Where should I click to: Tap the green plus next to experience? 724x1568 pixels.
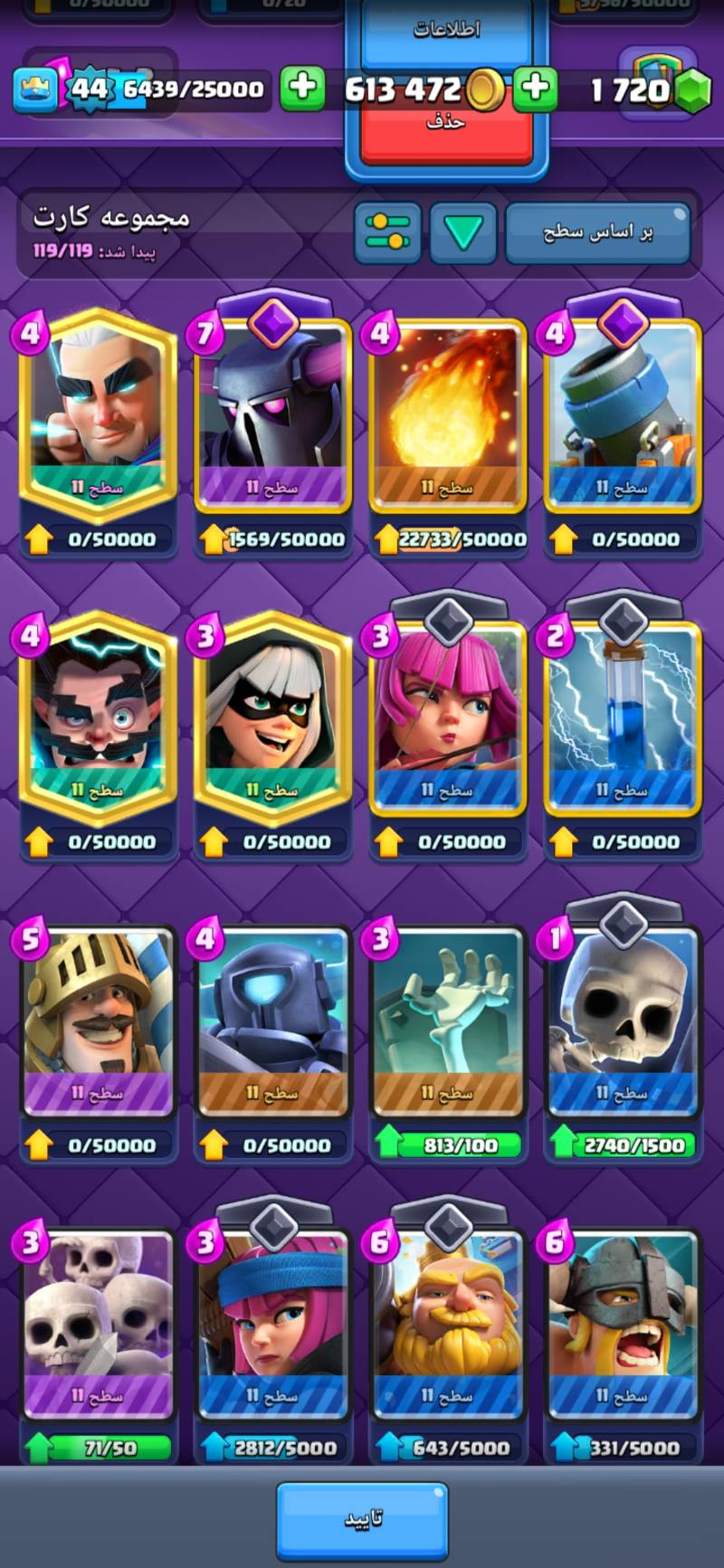(x=302, y=89)
